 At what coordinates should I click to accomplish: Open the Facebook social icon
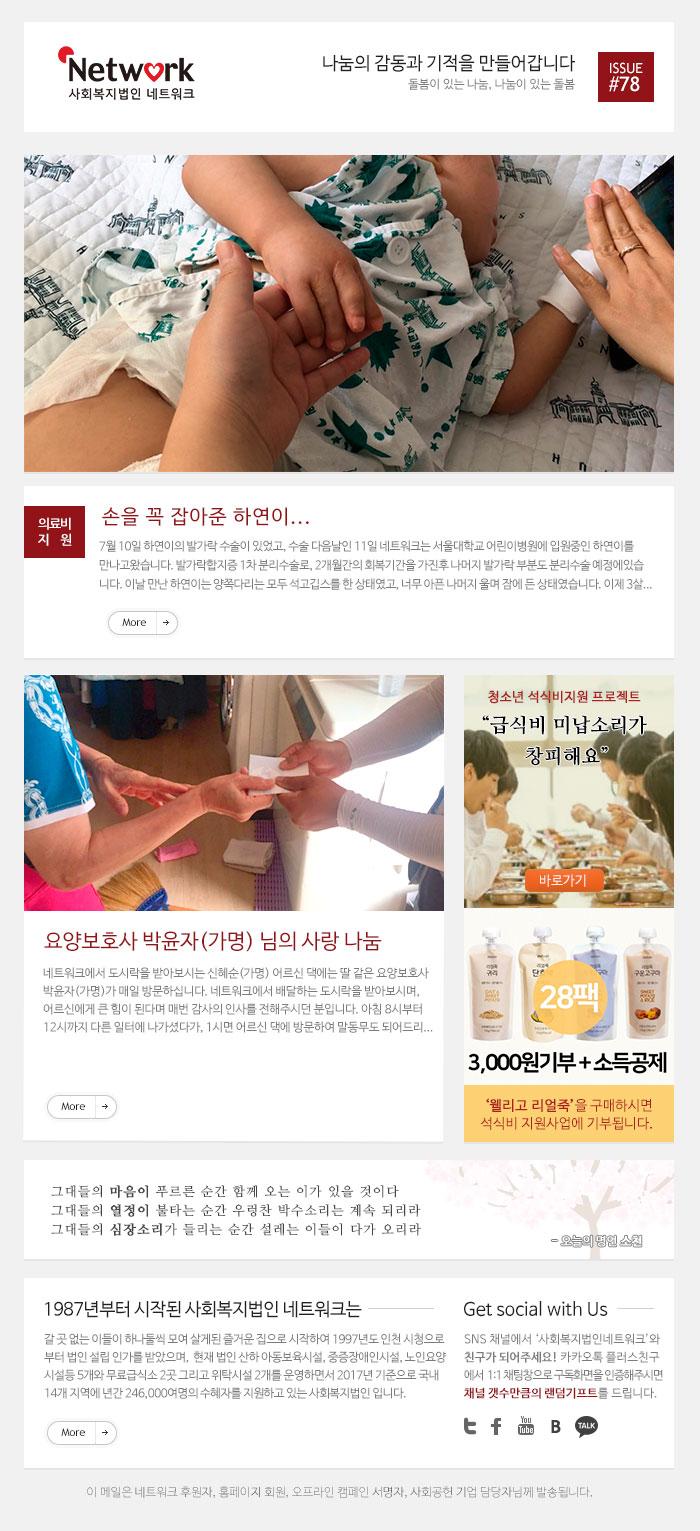click(496, 1427)
